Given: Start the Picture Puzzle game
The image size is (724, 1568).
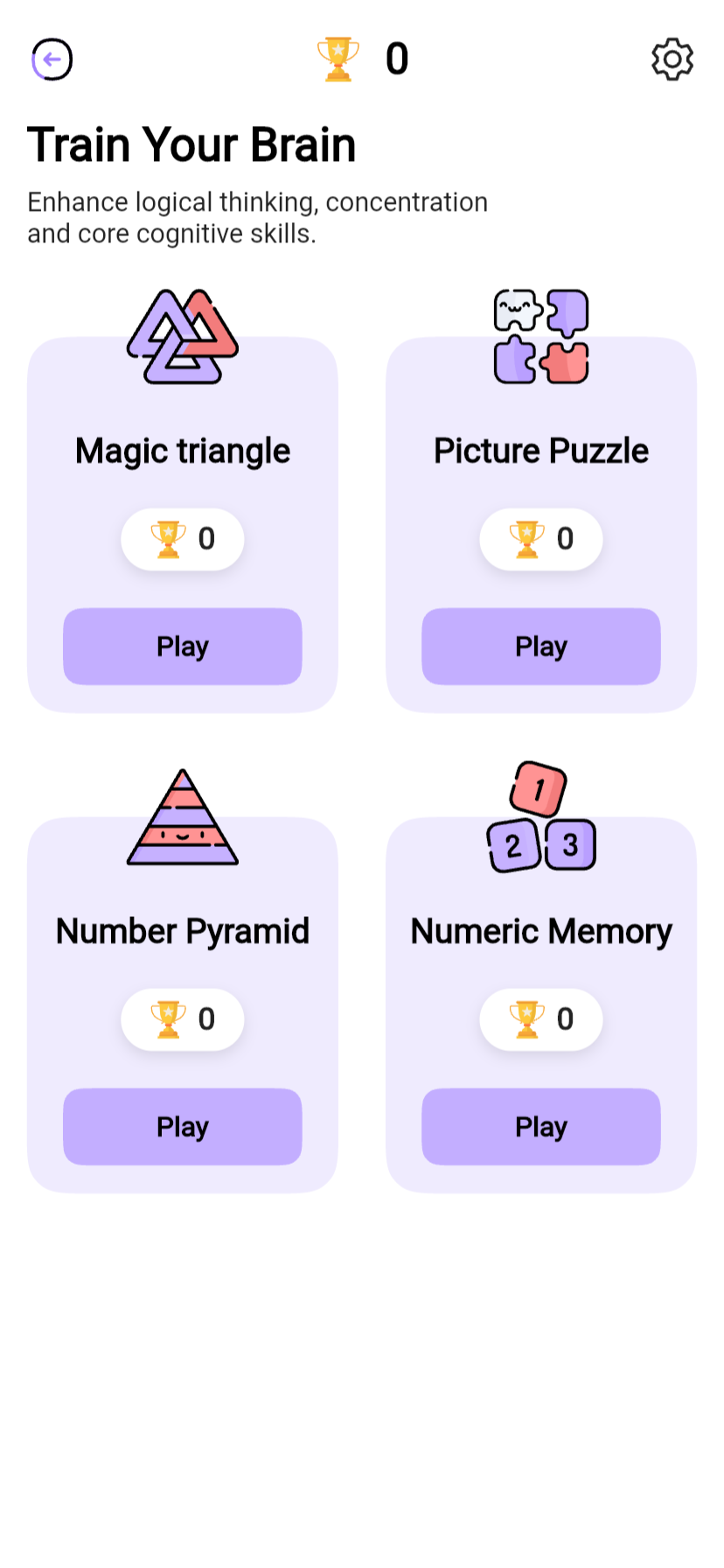Looking at the screenshot, I should (540, 647).
